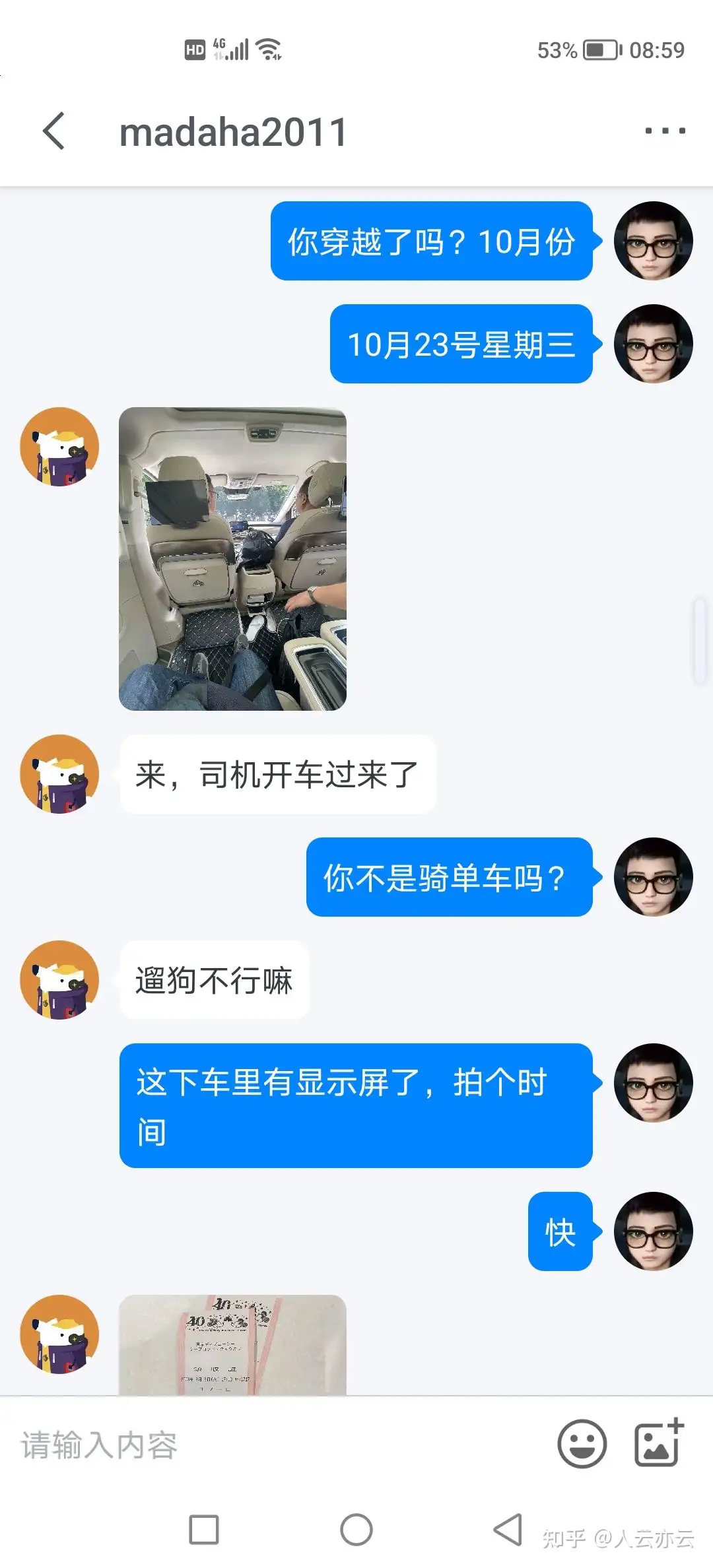Go to the system home screen
This screenshot has height=1568, width=713.
click(x=356, y=1530)
